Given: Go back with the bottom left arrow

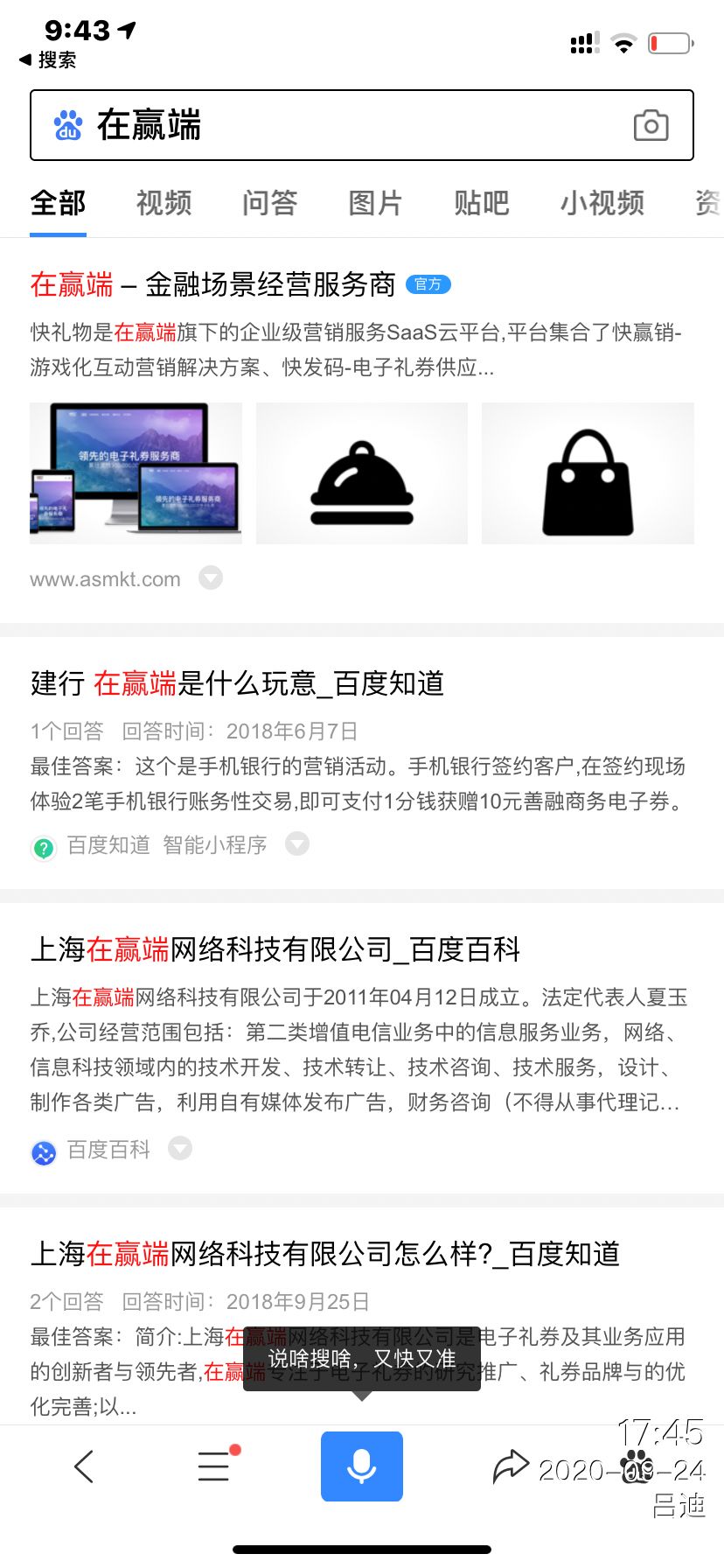Looking at the screenshot, I should click(x=84, y=1466).
